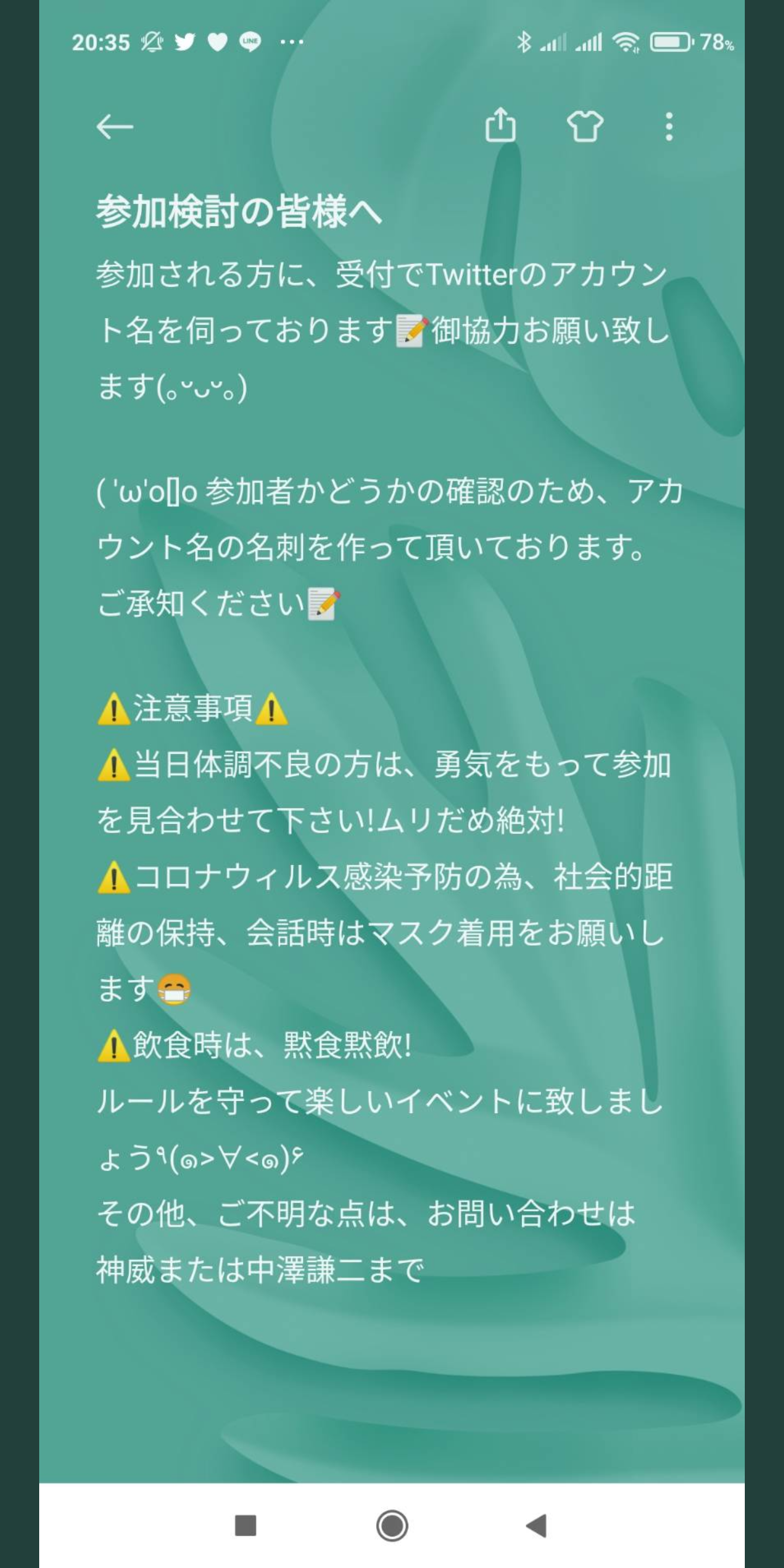
Task: Open the theme (shirt) icon
Action: pos(585,126)
